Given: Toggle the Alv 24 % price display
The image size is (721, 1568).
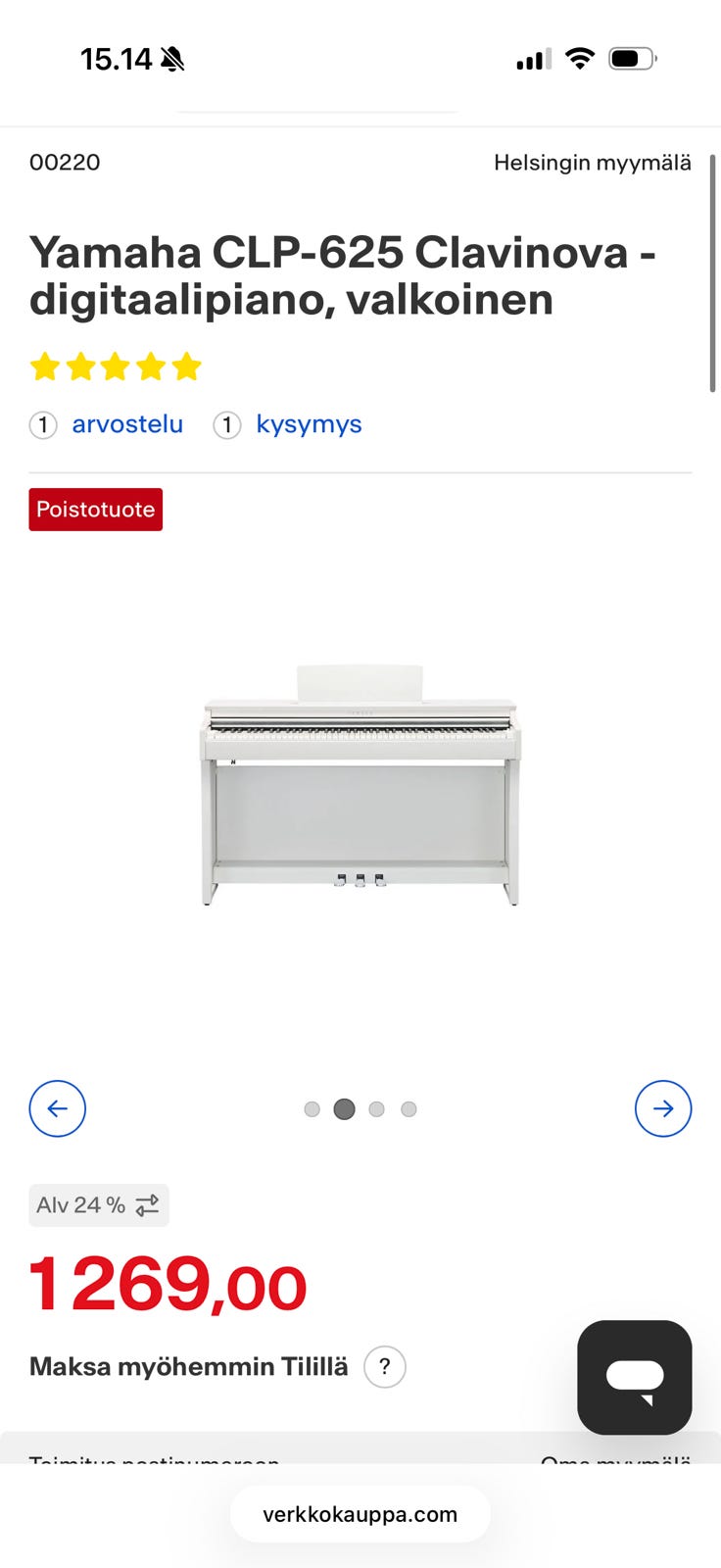Looking at the screenshot, I should (x=98, y=1204).
